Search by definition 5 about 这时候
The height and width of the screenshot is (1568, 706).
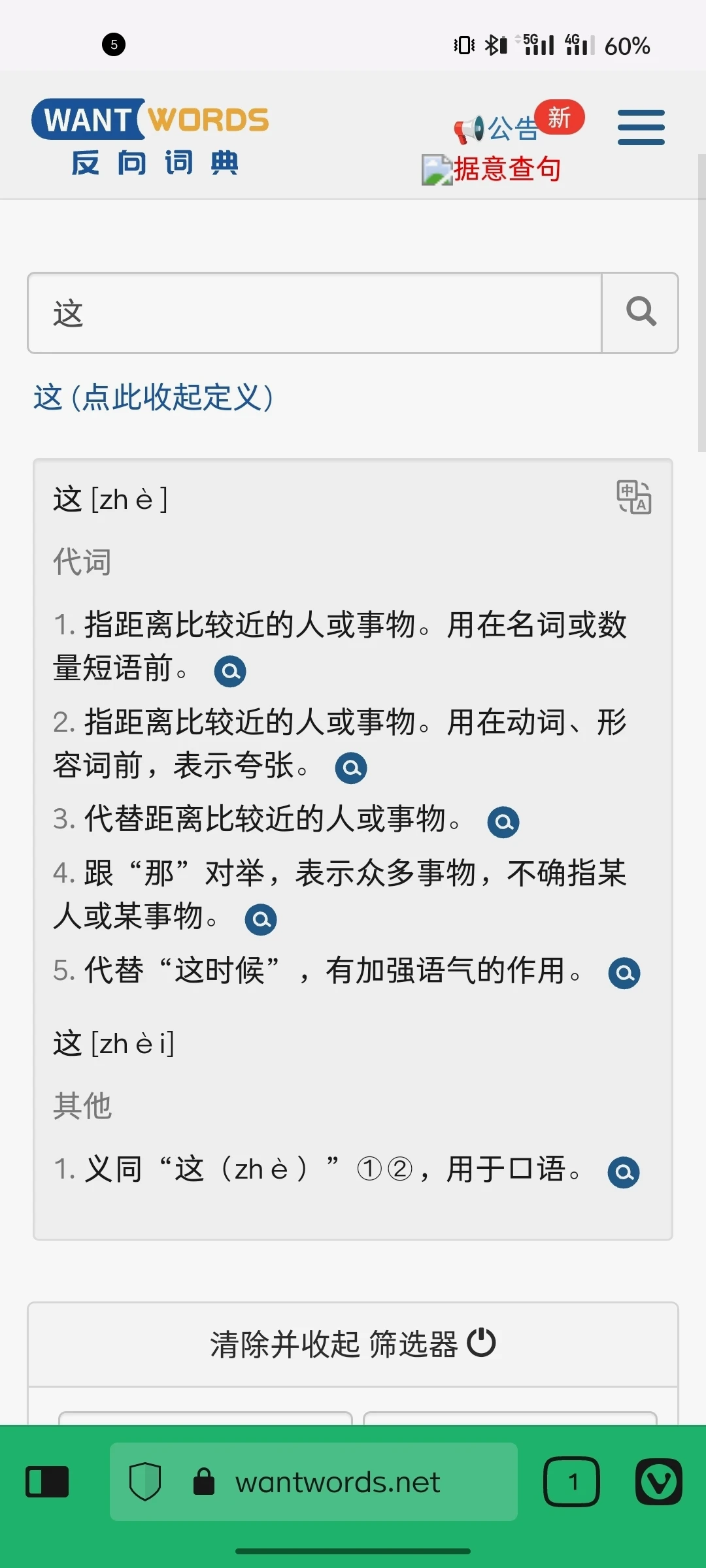point(624,973)
